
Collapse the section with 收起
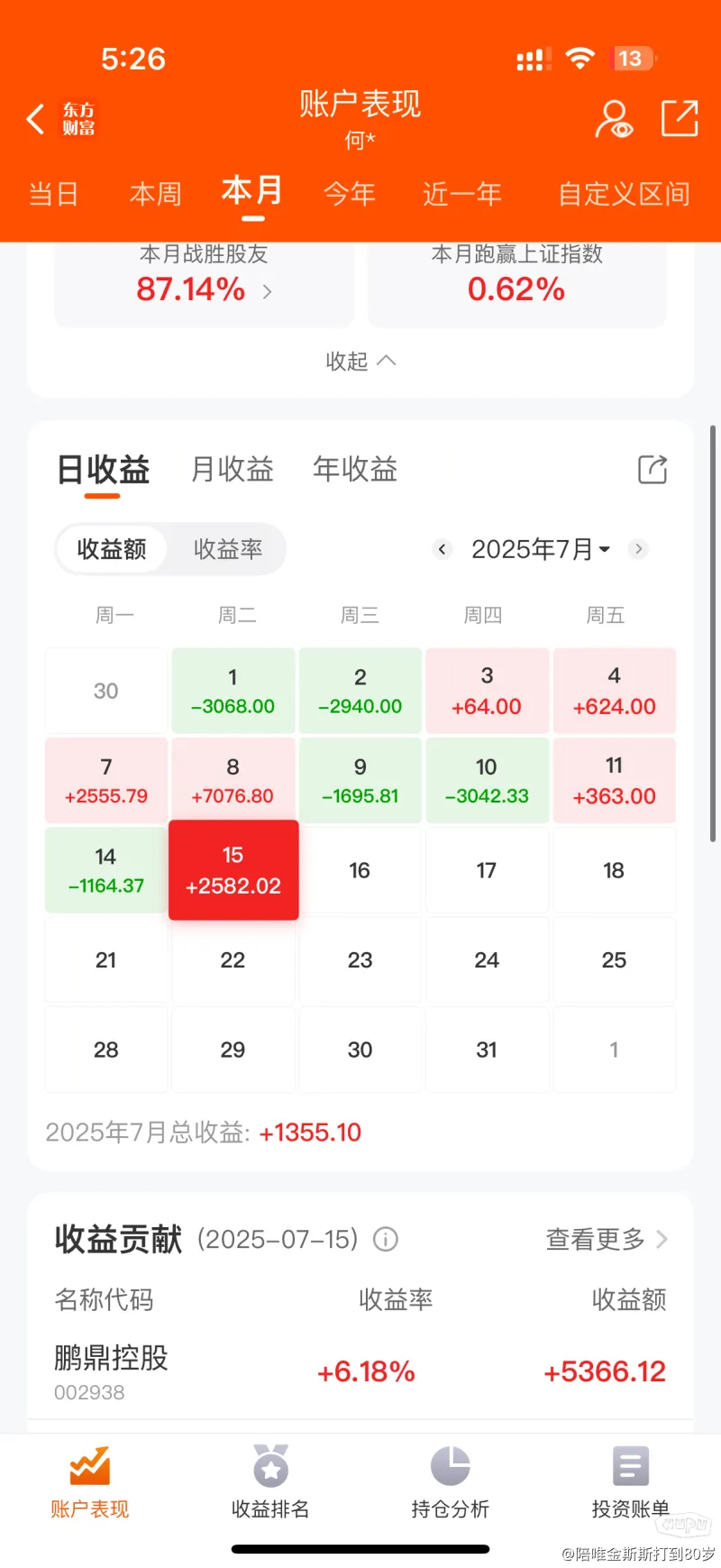(x=360, y=361)
